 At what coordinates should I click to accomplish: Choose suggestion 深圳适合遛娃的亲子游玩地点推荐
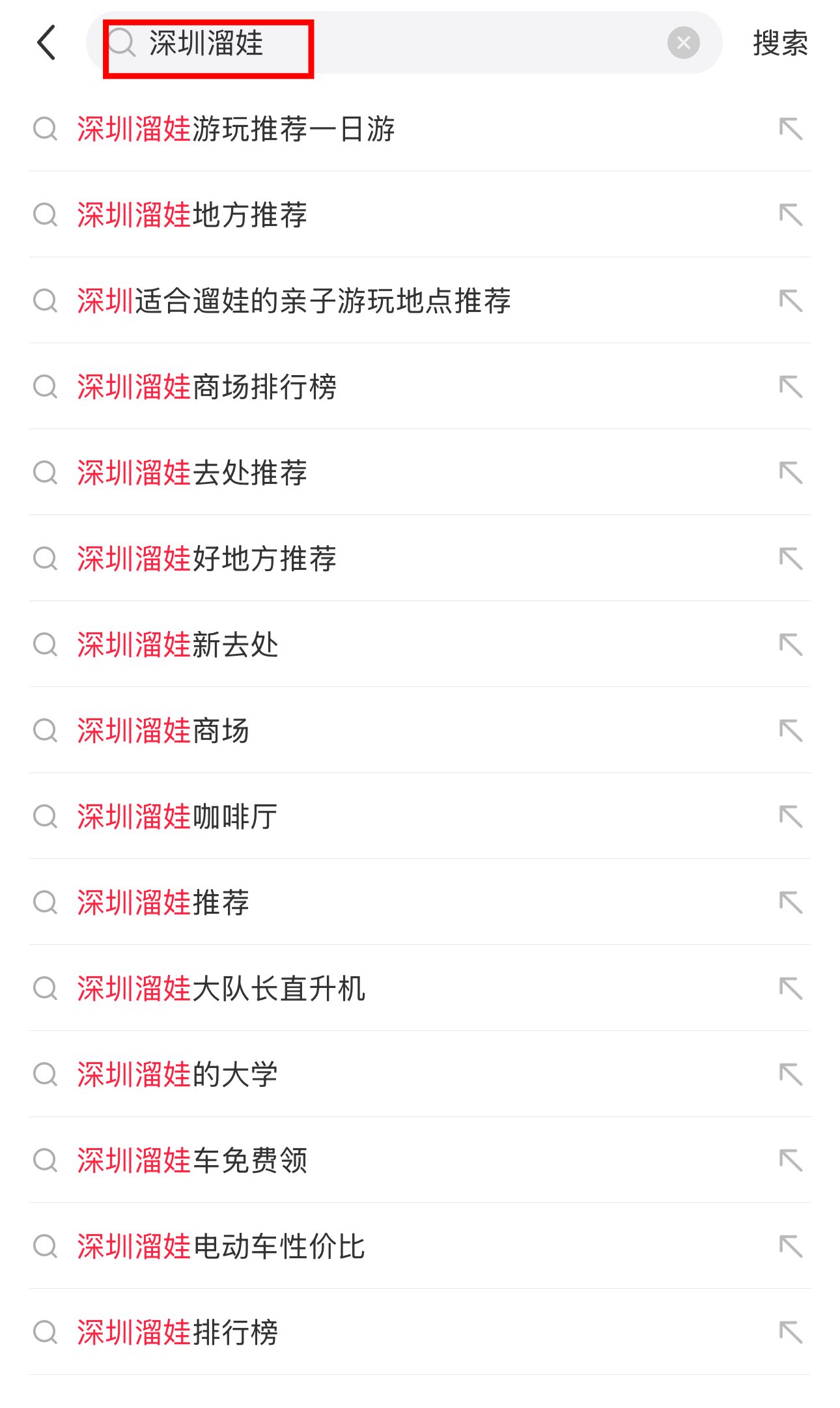294,301
